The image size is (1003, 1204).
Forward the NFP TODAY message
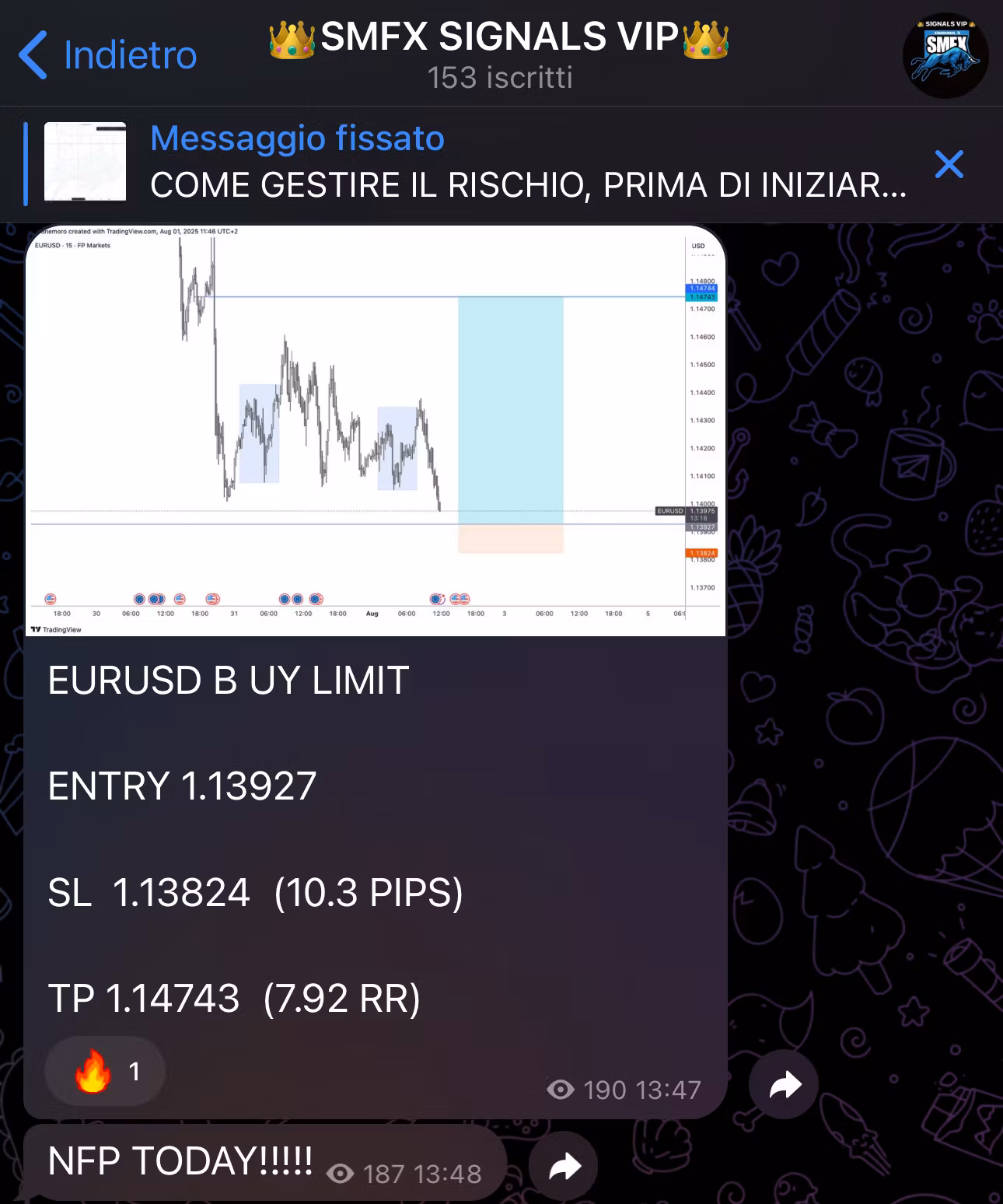(563, 1166)
